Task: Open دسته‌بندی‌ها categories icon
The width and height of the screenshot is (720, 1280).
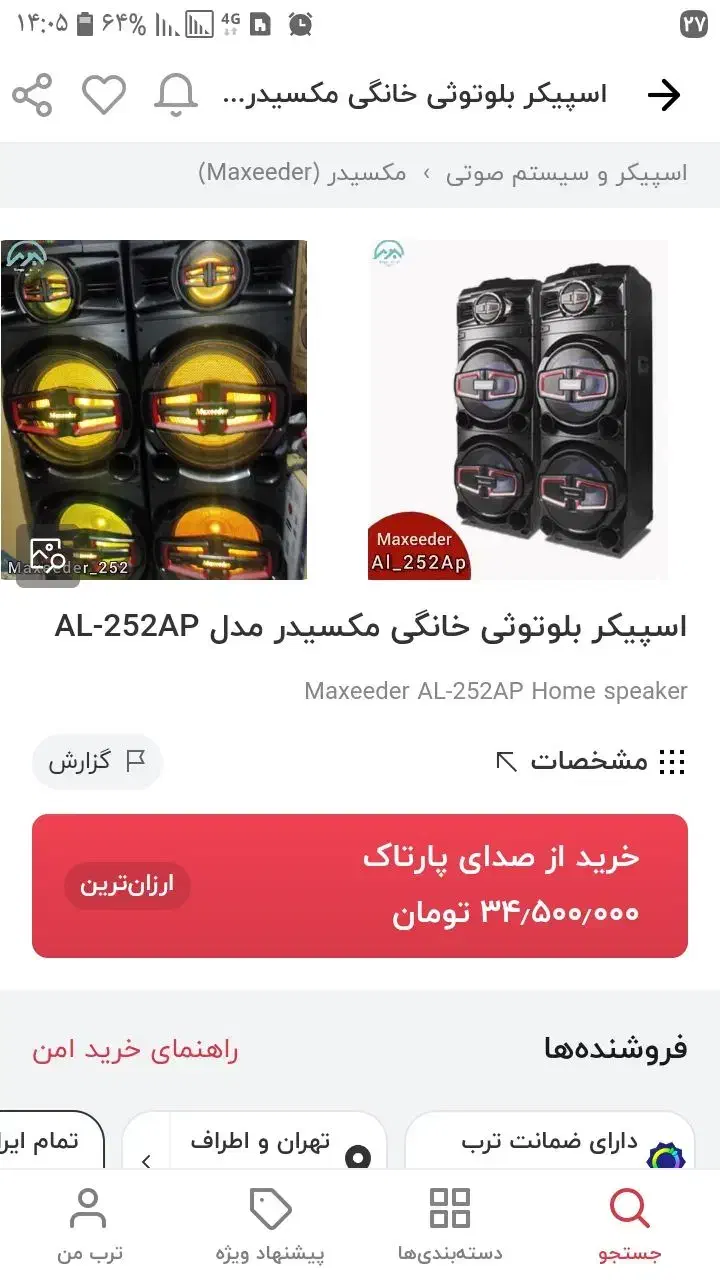Action: pyautogui.click(x=450, y=1210)
